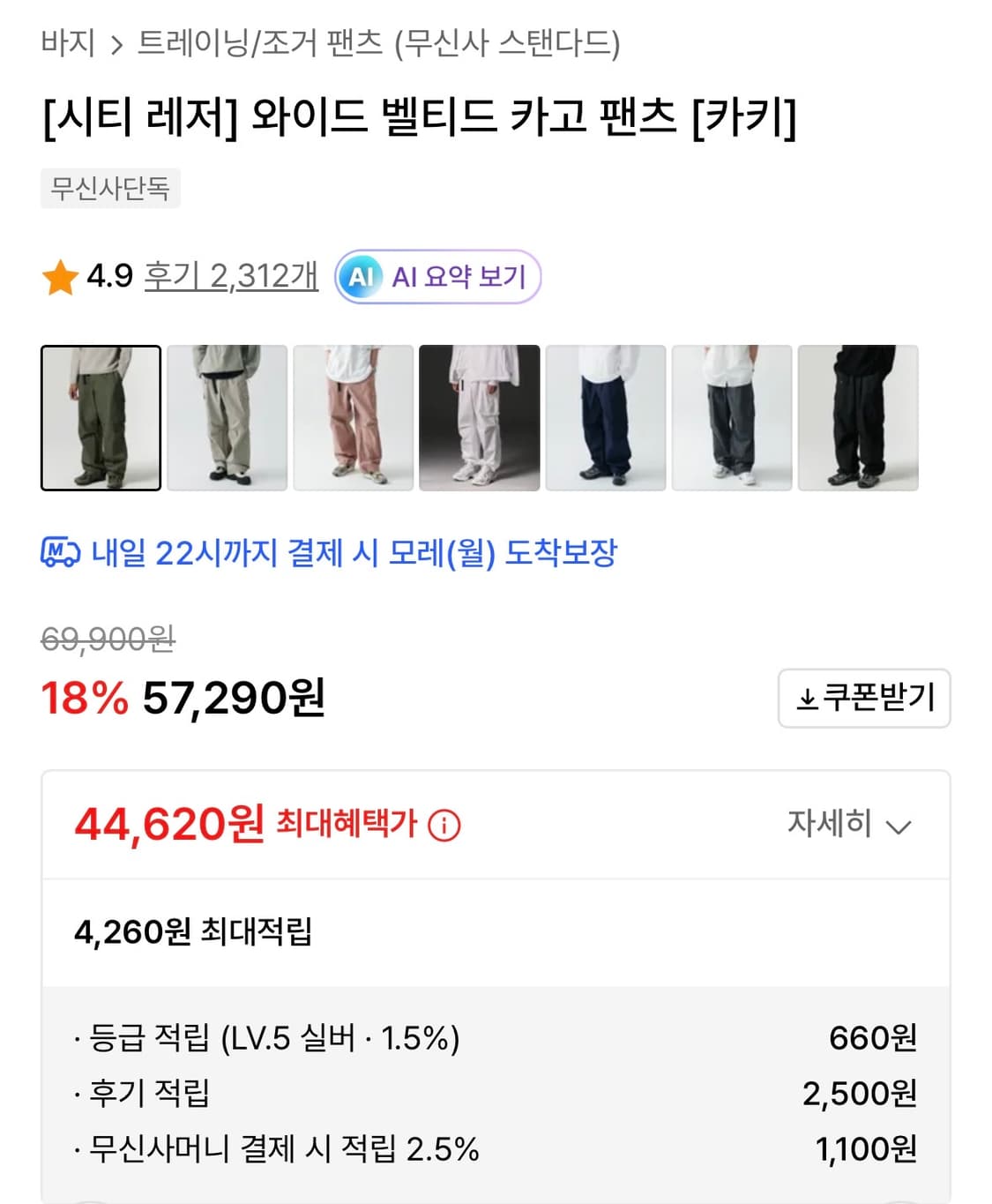This screenshot has height=1204, width=992.
Task: Select the navy pants color option
Action: click(x=606, y=417)
